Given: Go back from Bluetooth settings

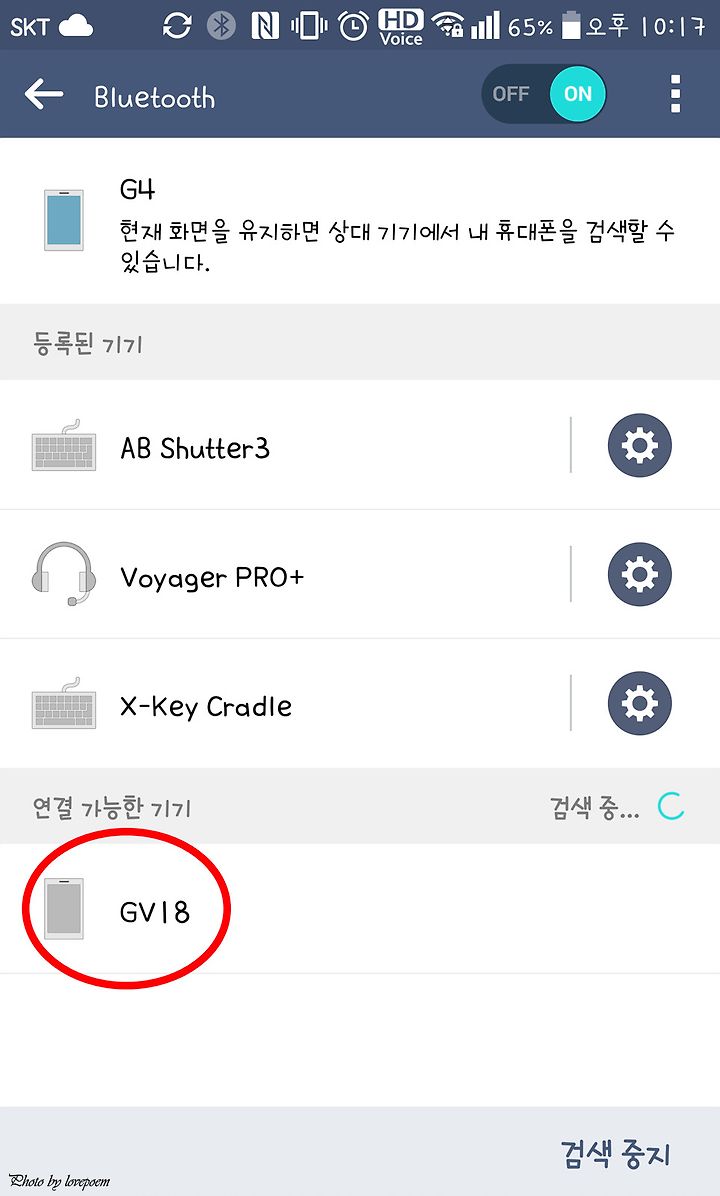Looking at the screenshot, I should [43, 95].
